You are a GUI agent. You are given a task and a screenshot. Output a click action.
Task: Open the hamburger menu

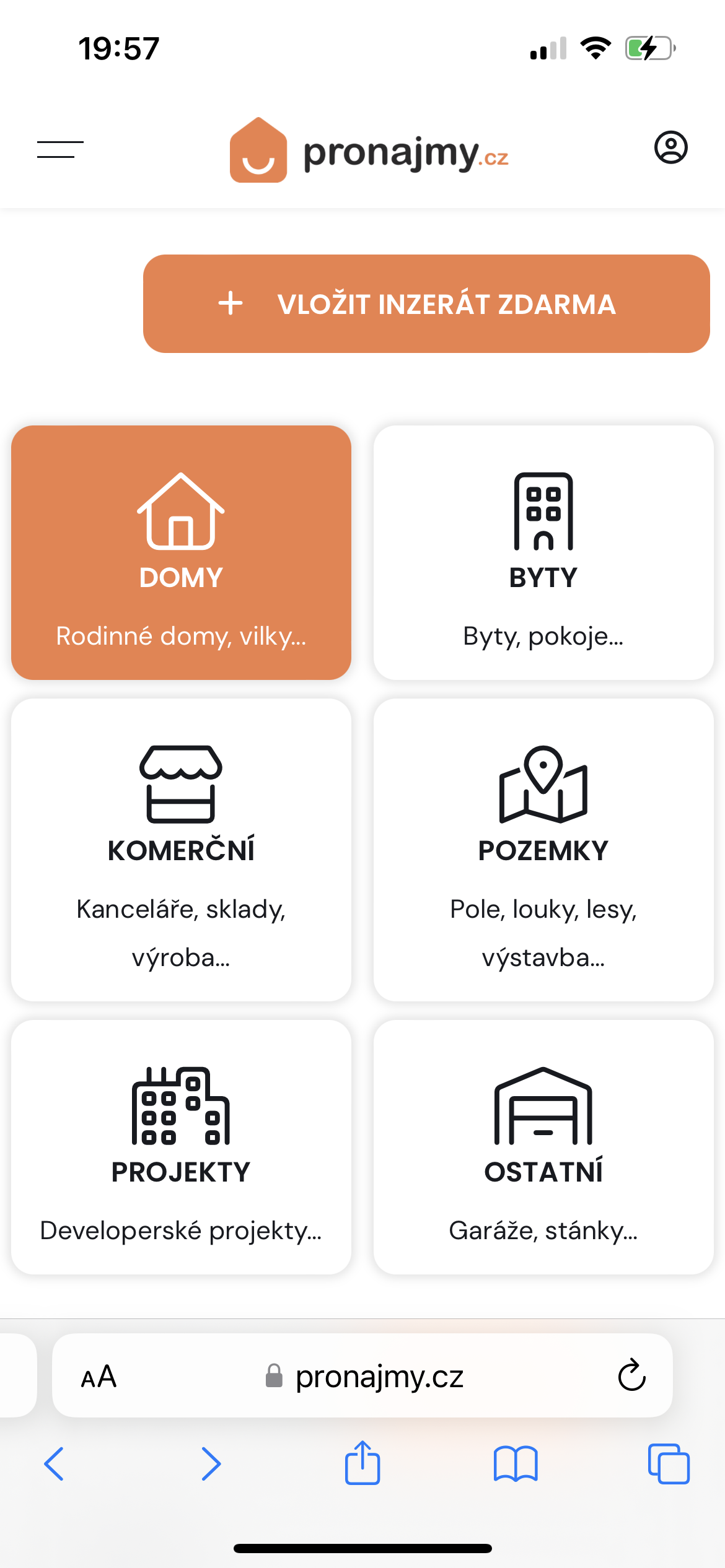(x=60, y=149)
